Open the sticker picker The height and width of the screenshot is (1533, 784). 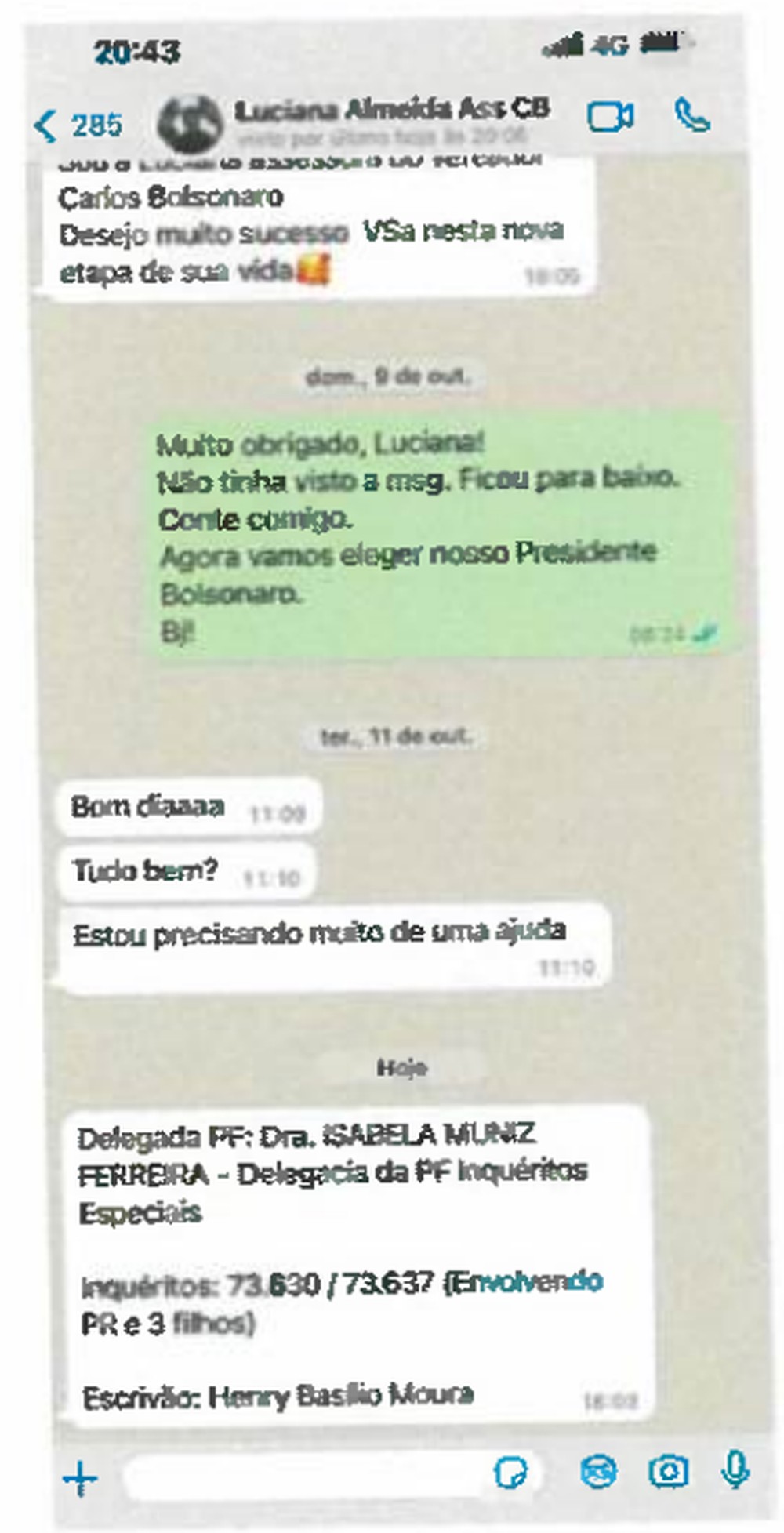point(510,1473)
